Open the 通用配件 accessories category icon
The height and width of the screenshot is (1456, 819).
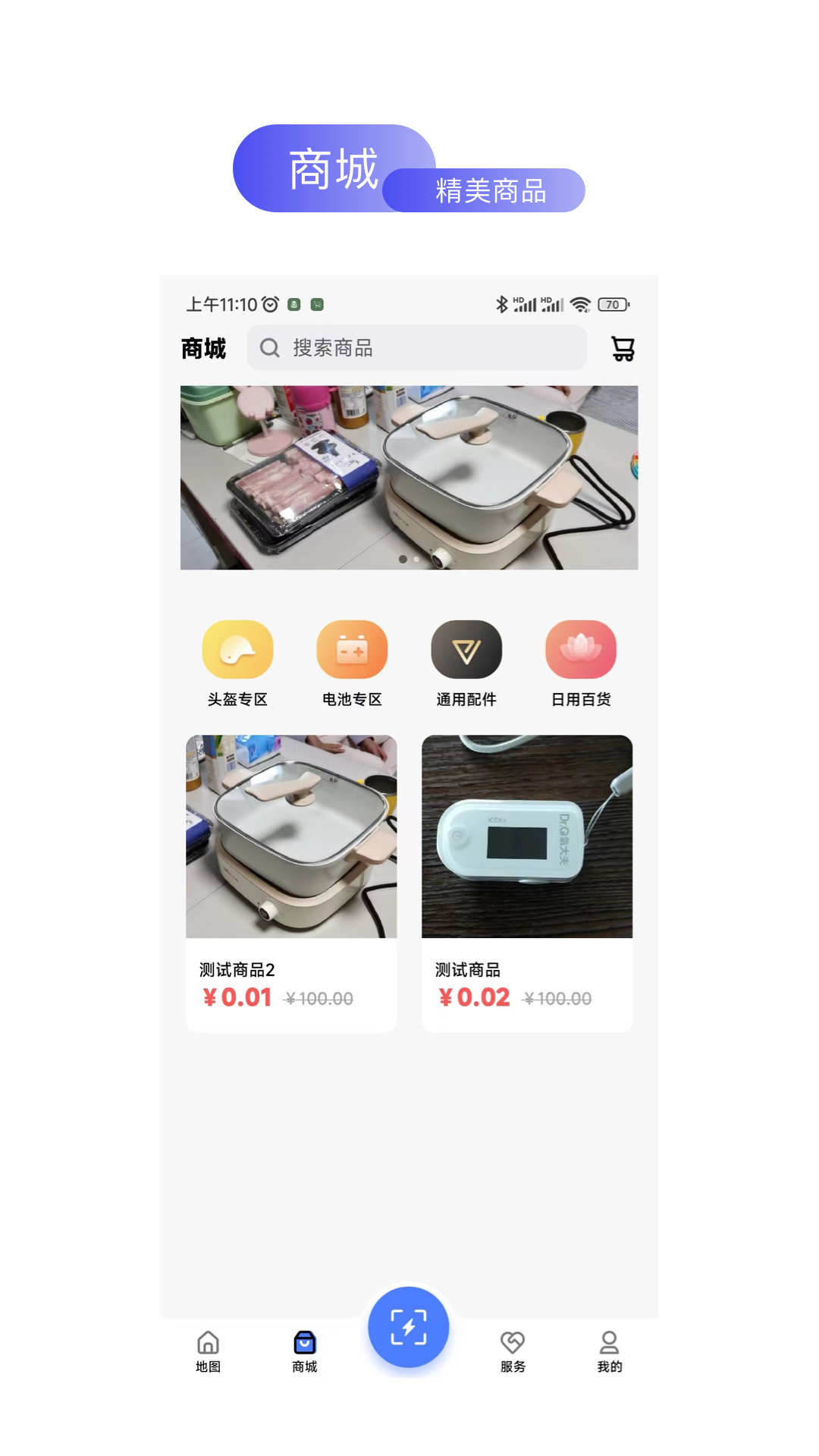tap(466, 650)
